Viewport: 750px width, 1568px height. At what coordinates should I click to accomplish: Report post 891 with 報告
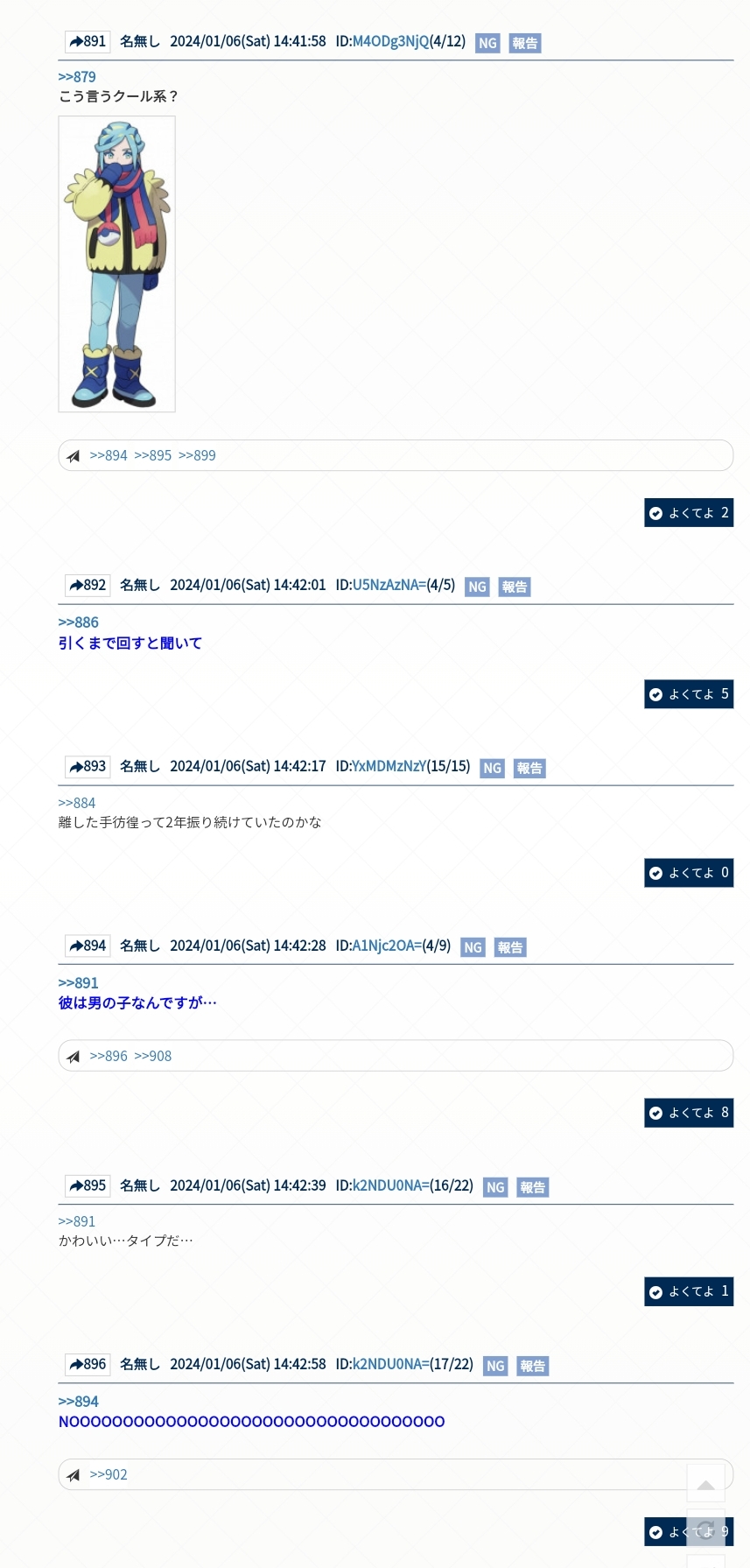point(525,43)
